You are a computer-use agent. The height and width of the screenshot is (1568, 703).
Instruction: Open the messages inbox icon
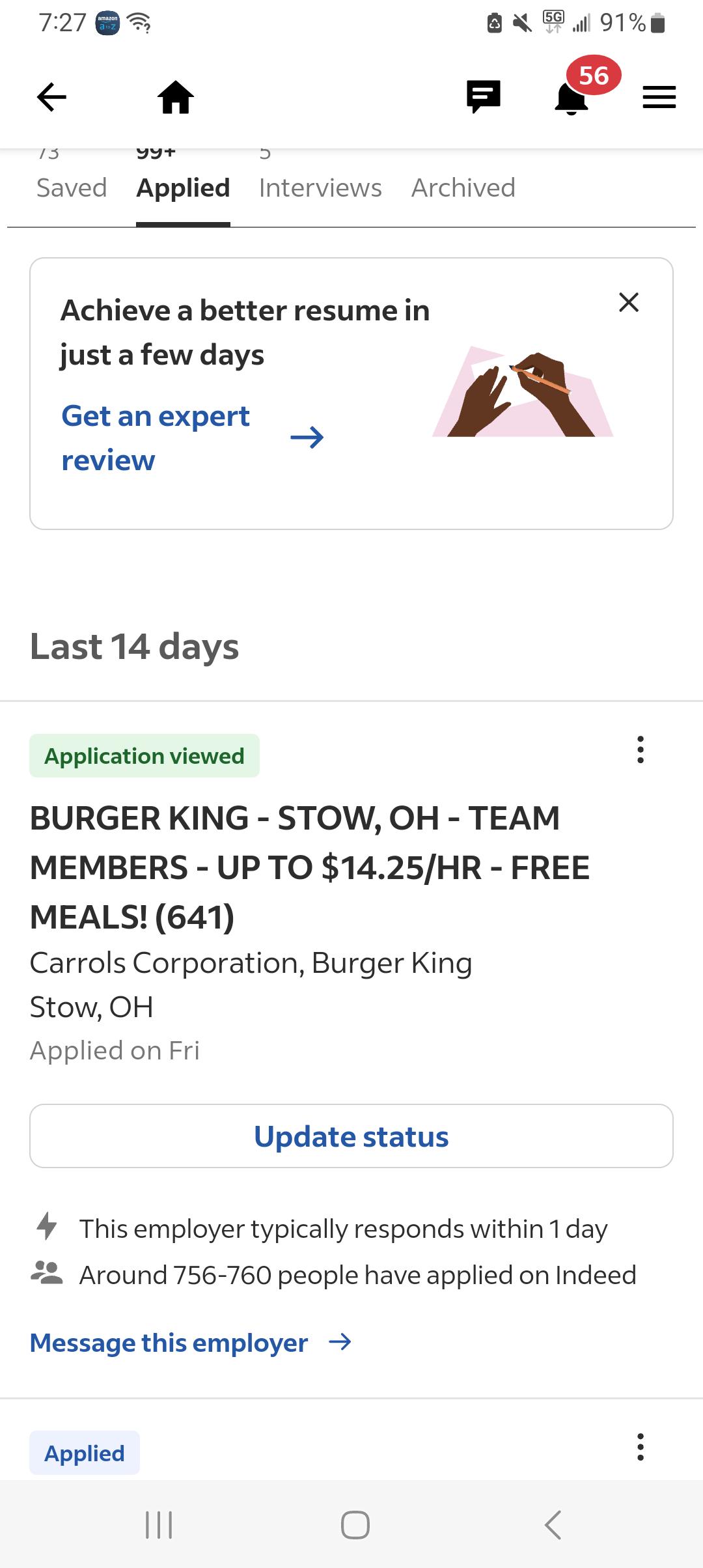click(482, 97)
